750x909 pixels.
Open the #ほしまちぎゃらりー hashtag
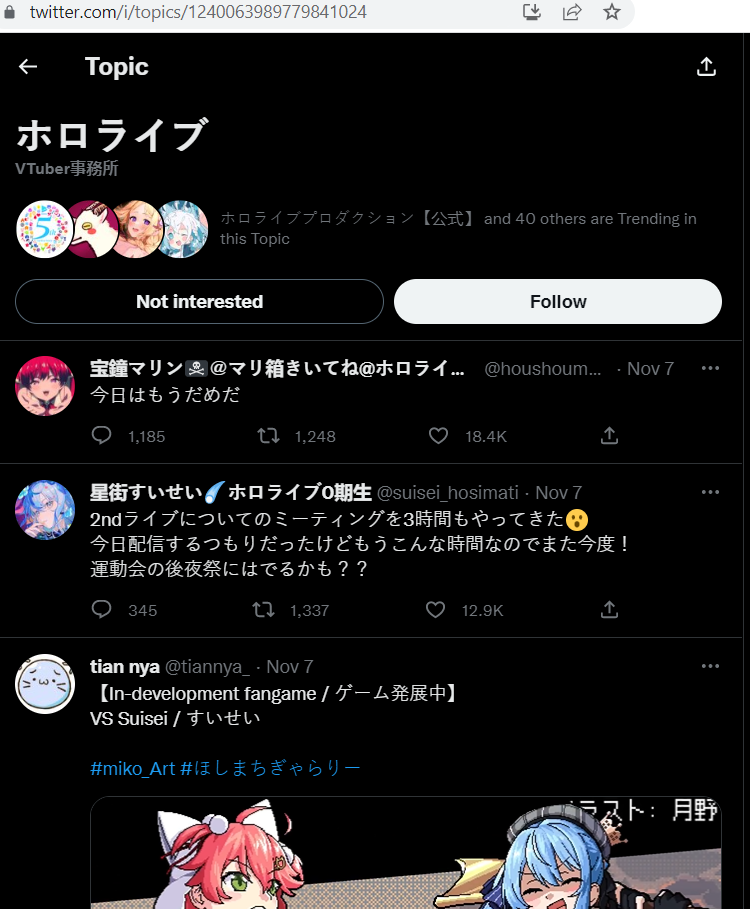coord(270,768)
